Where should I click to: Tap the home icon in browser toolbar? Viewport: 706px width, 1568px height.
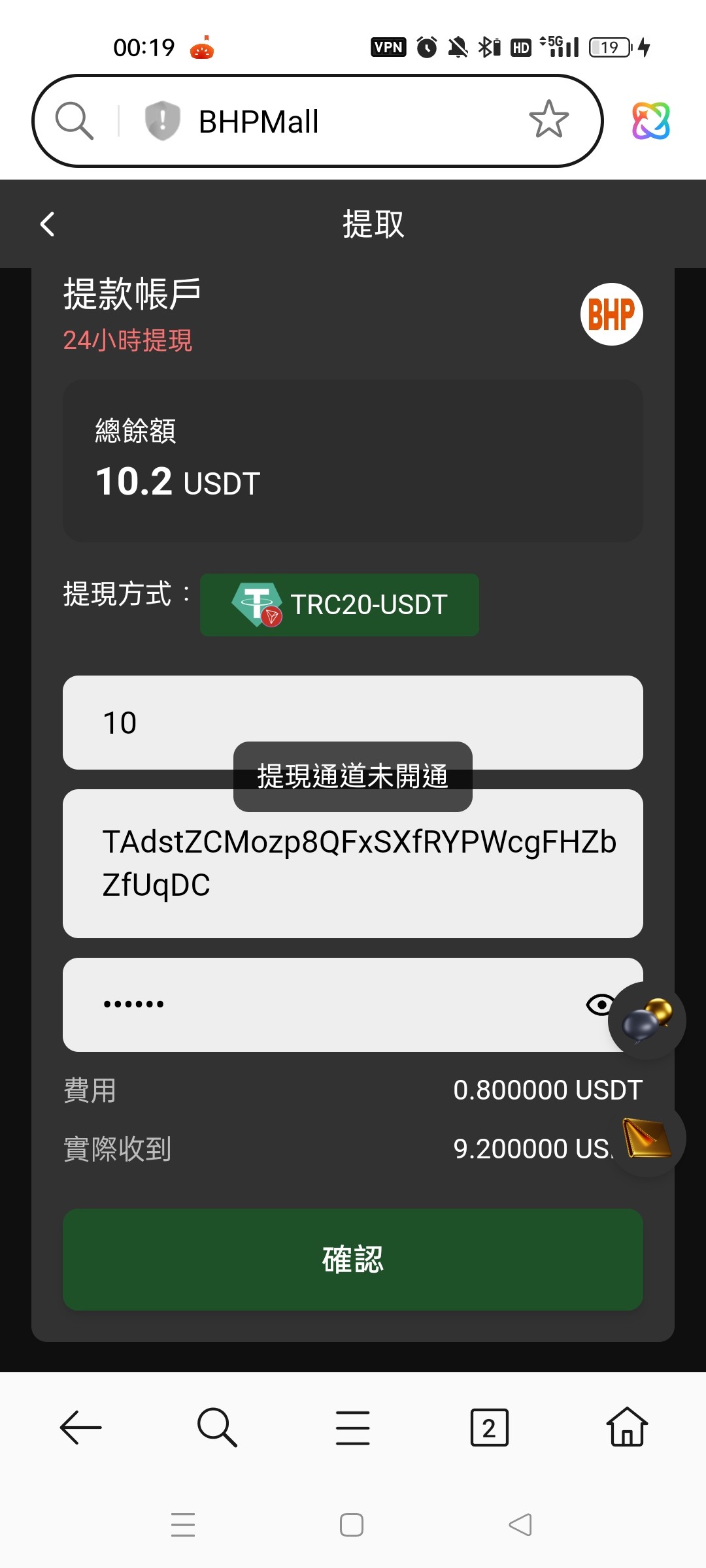click(x=626, y=1428)
